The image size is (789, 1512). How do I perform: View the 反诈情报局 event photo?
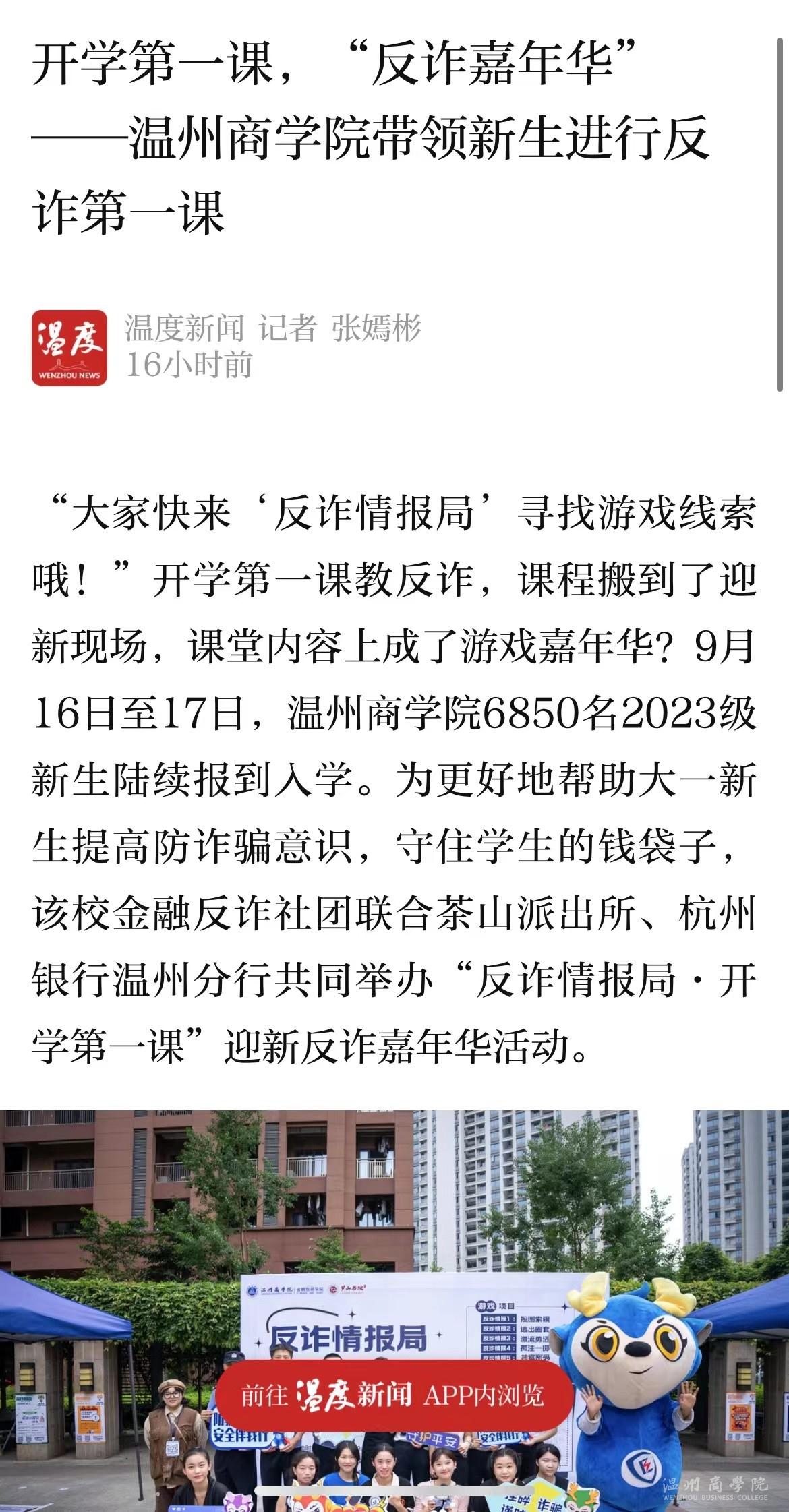394,1247
